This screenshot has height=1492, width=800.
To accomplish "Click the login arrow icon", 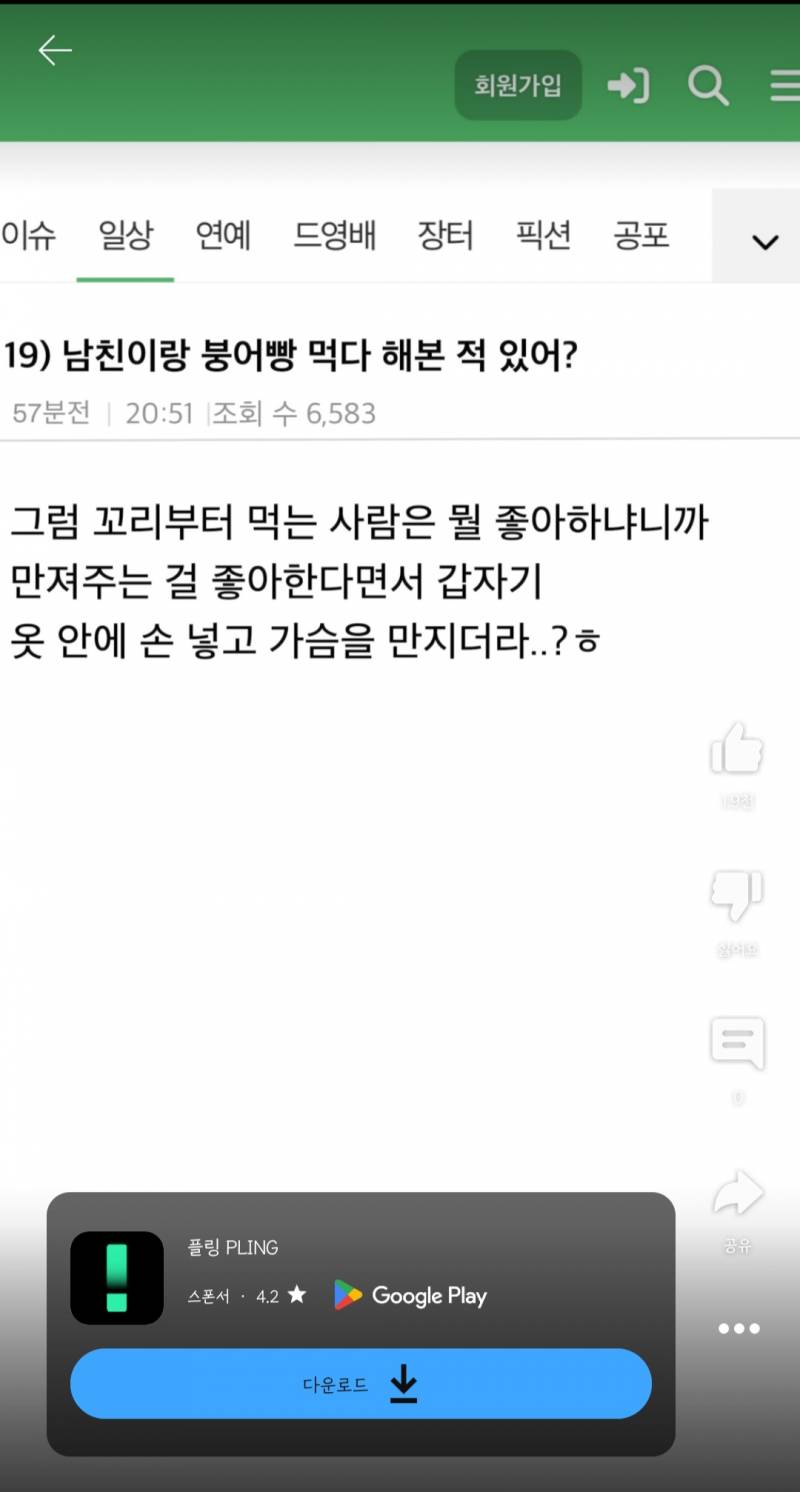I will (x=628, y=87).
